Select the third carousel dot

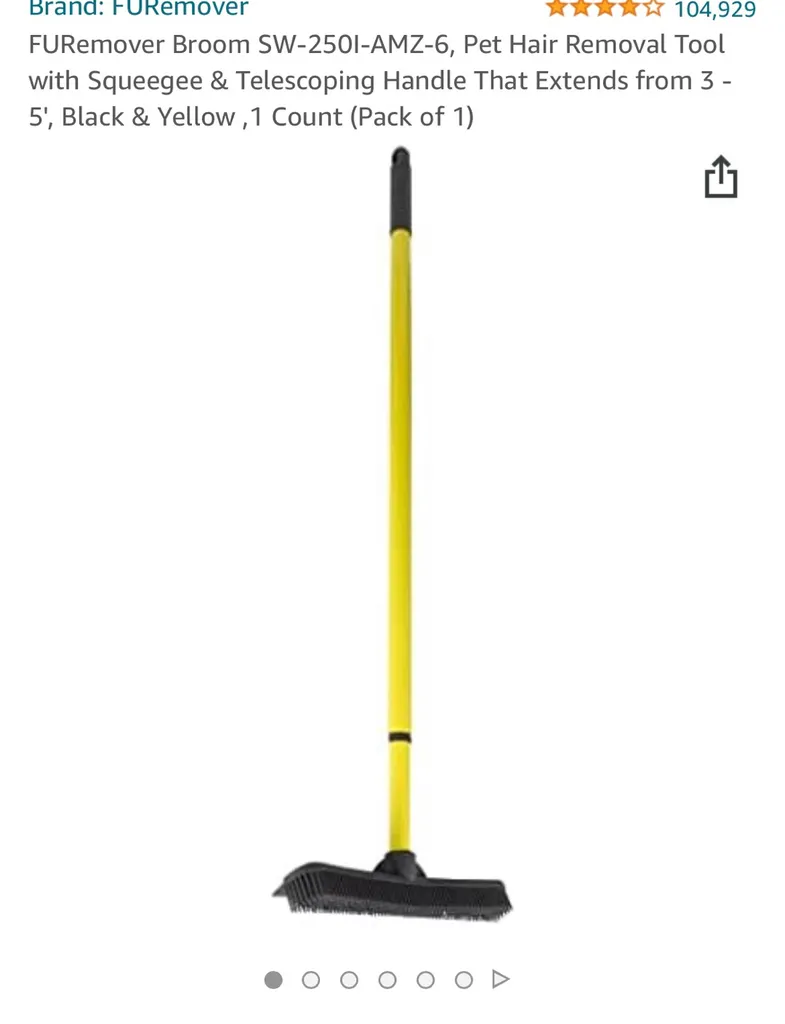pos(348,981)
